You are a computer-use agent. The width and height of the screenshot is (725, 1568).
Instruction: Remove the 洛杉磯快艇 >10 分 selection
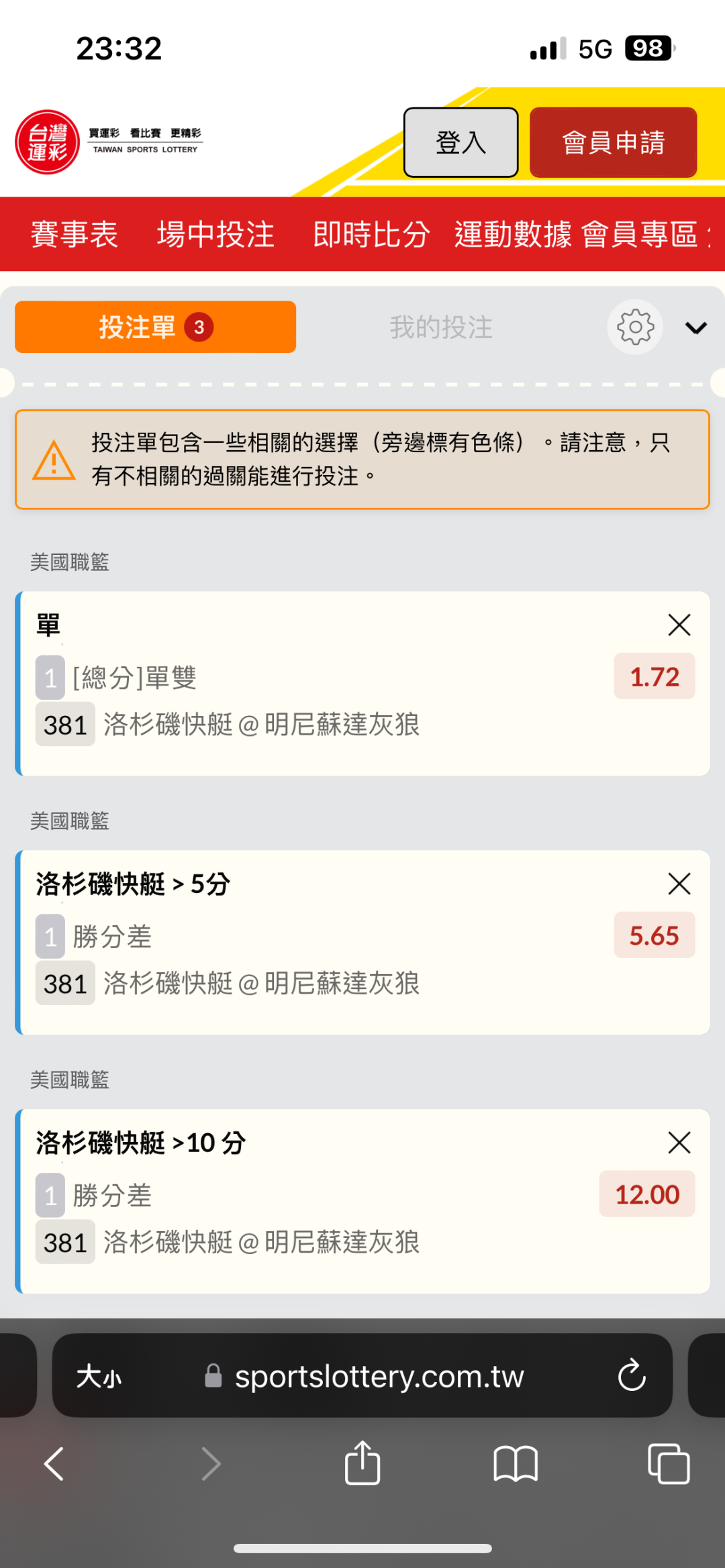click(679, 1143)
